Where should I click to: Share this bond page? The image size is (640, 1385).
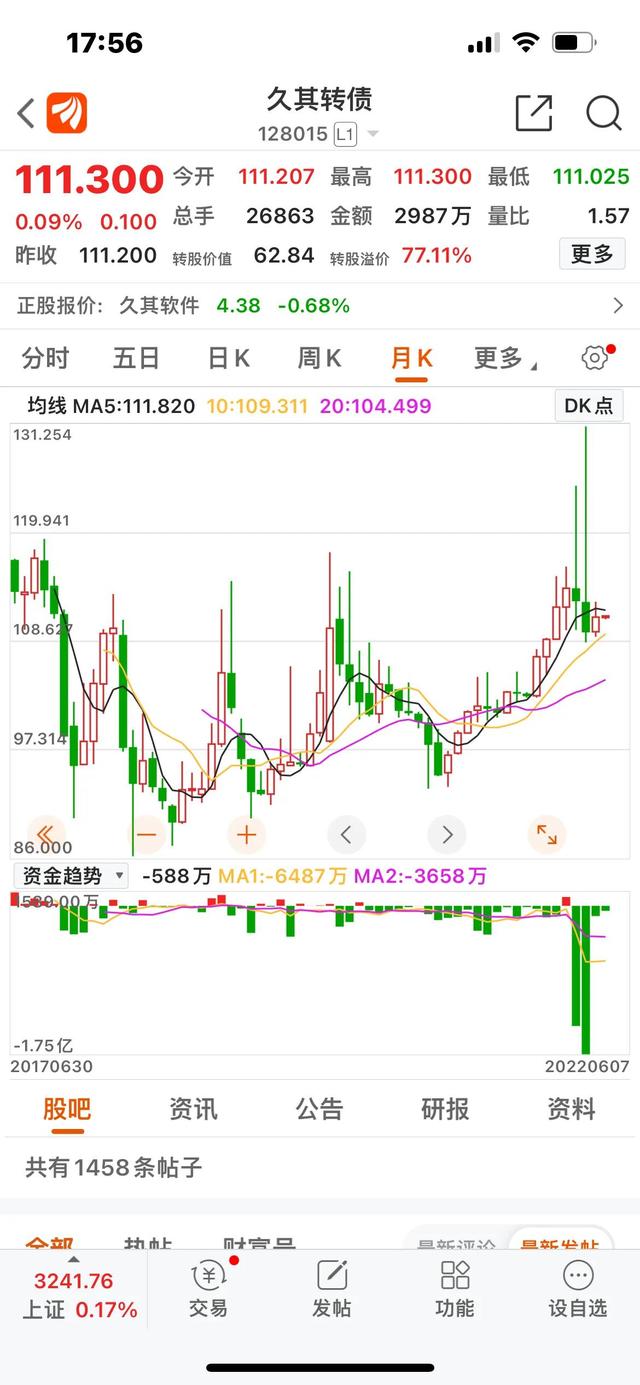coord(534,113)
